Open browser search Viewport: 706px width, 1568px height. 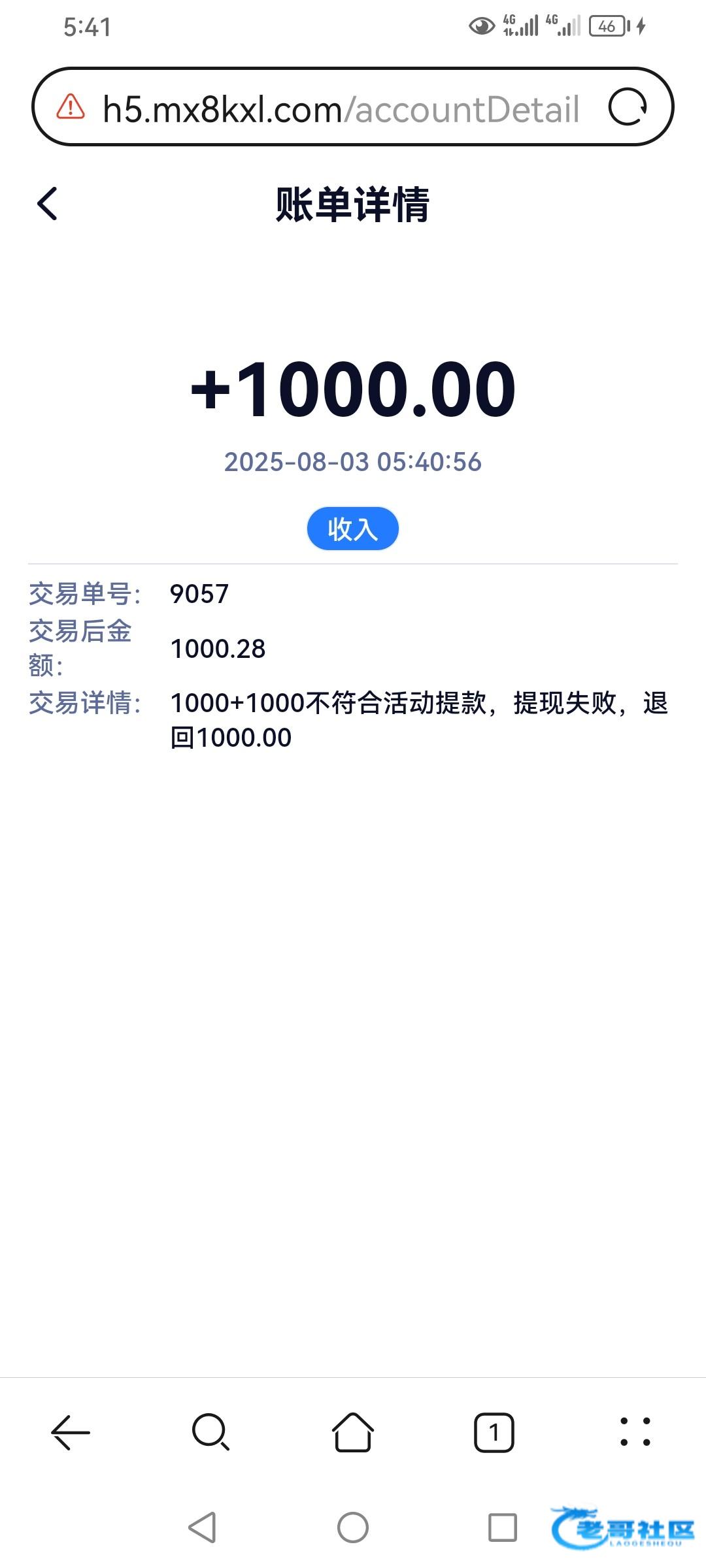coord(211,1433)
